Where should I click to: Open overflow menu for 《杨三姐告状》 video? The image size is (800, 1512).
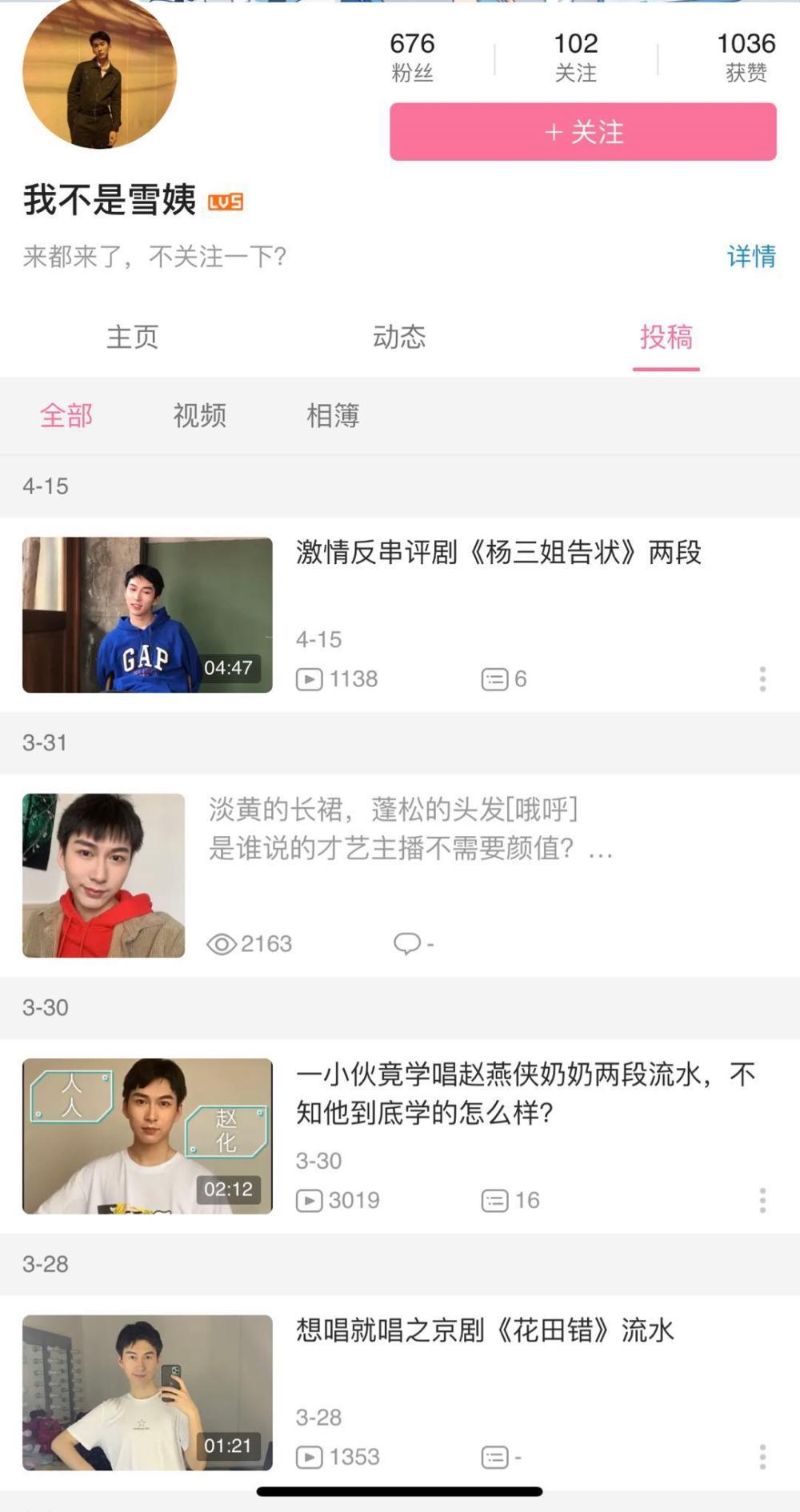(762, 679)
